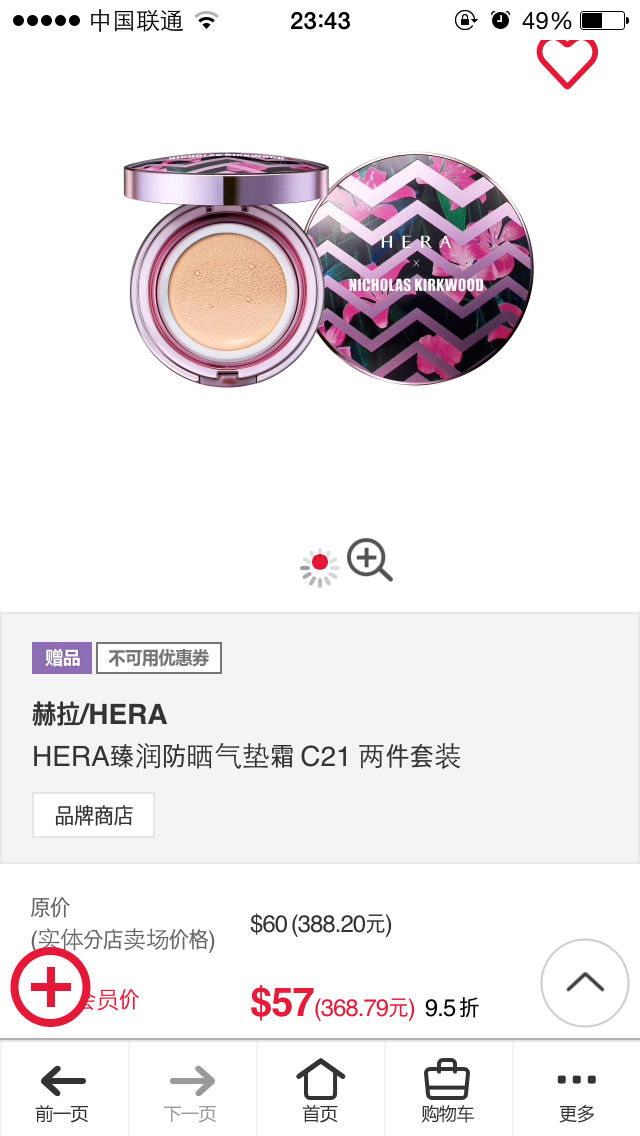
Task: Go forward with 下一页
Action: tap(192, 1090)
